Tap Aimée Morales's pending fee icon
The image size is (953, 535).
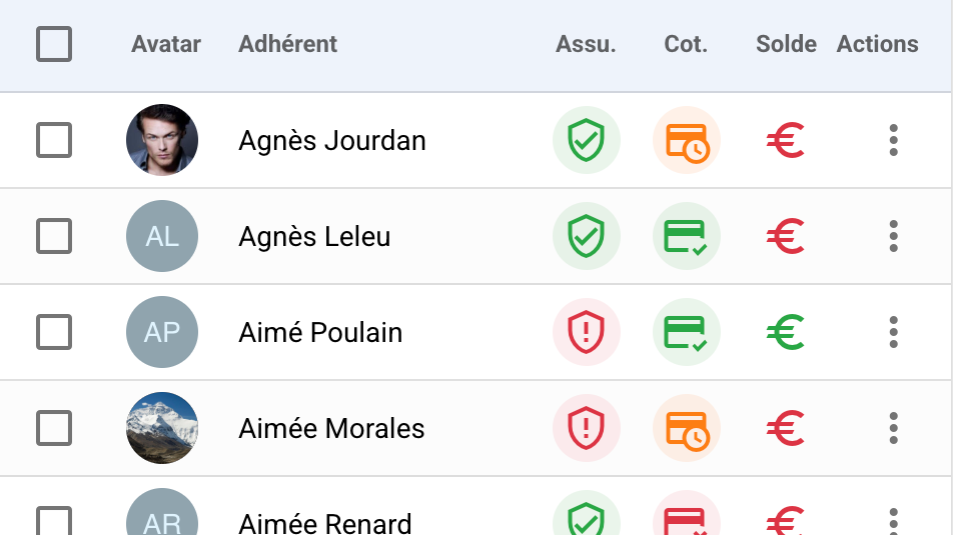686,428
